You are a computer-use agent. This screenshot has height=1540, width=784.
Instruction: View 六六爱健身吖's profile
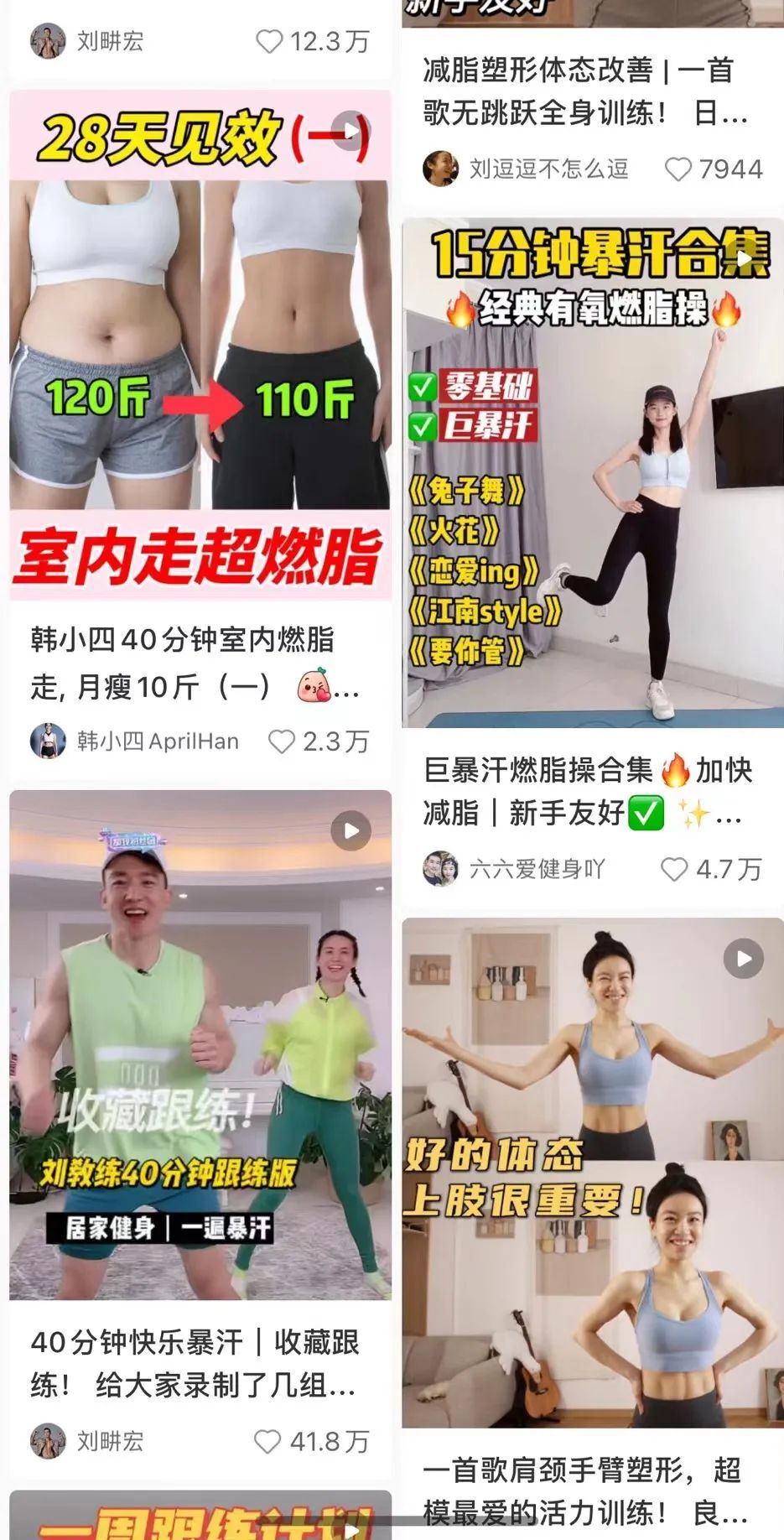click(513, 869)
